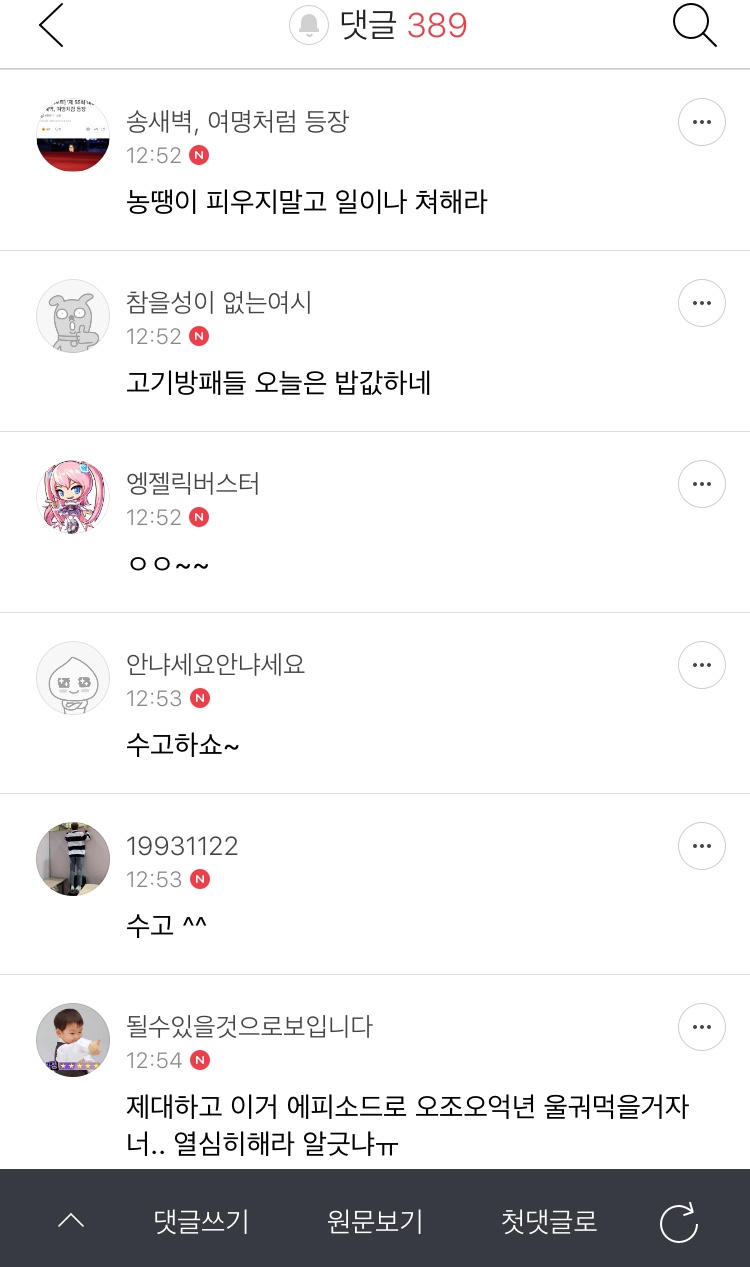View 엥젤릭버스터's profile picture
Screen dimensions: 750x1267
(73, 497)
